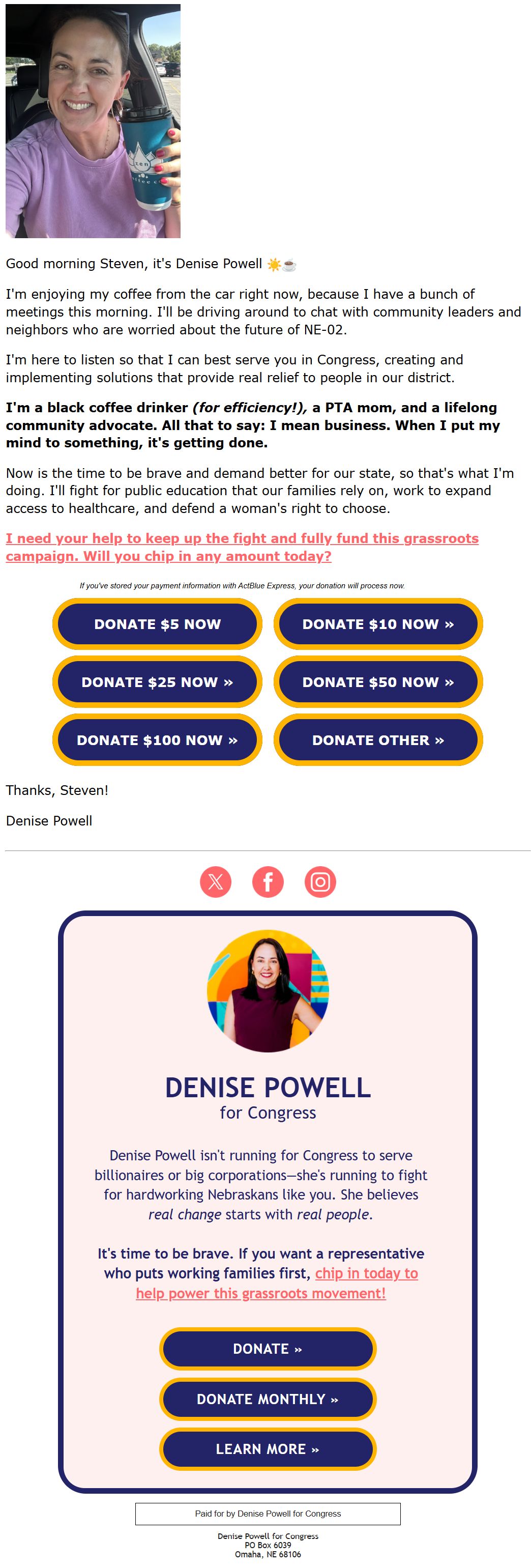Image resolution: width=531 pixels, height=1568 pixels.
Task: Tap the Donate button in the footer card
Action: 268,1348
